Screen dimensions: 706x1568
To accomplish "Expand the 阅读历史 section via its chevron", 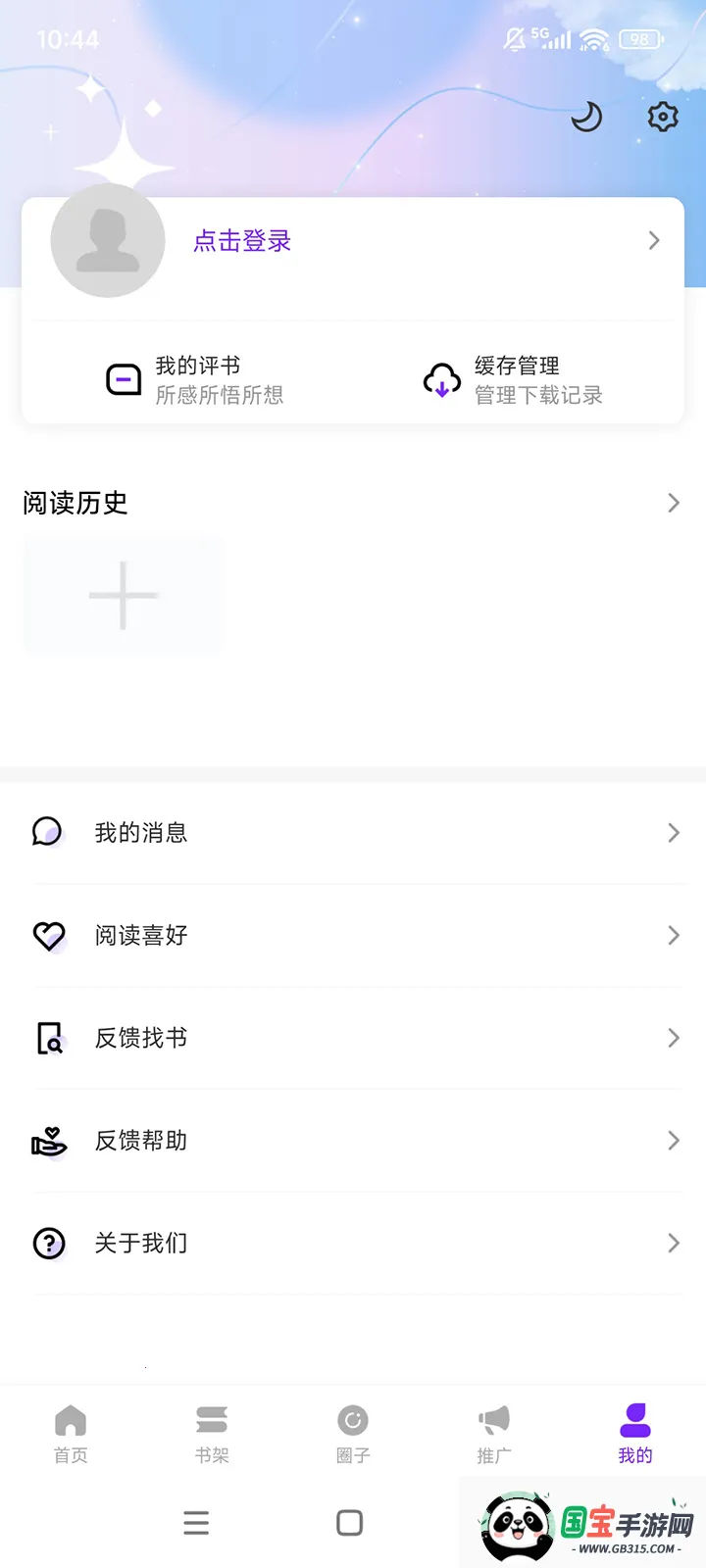I will click(674, 503).
